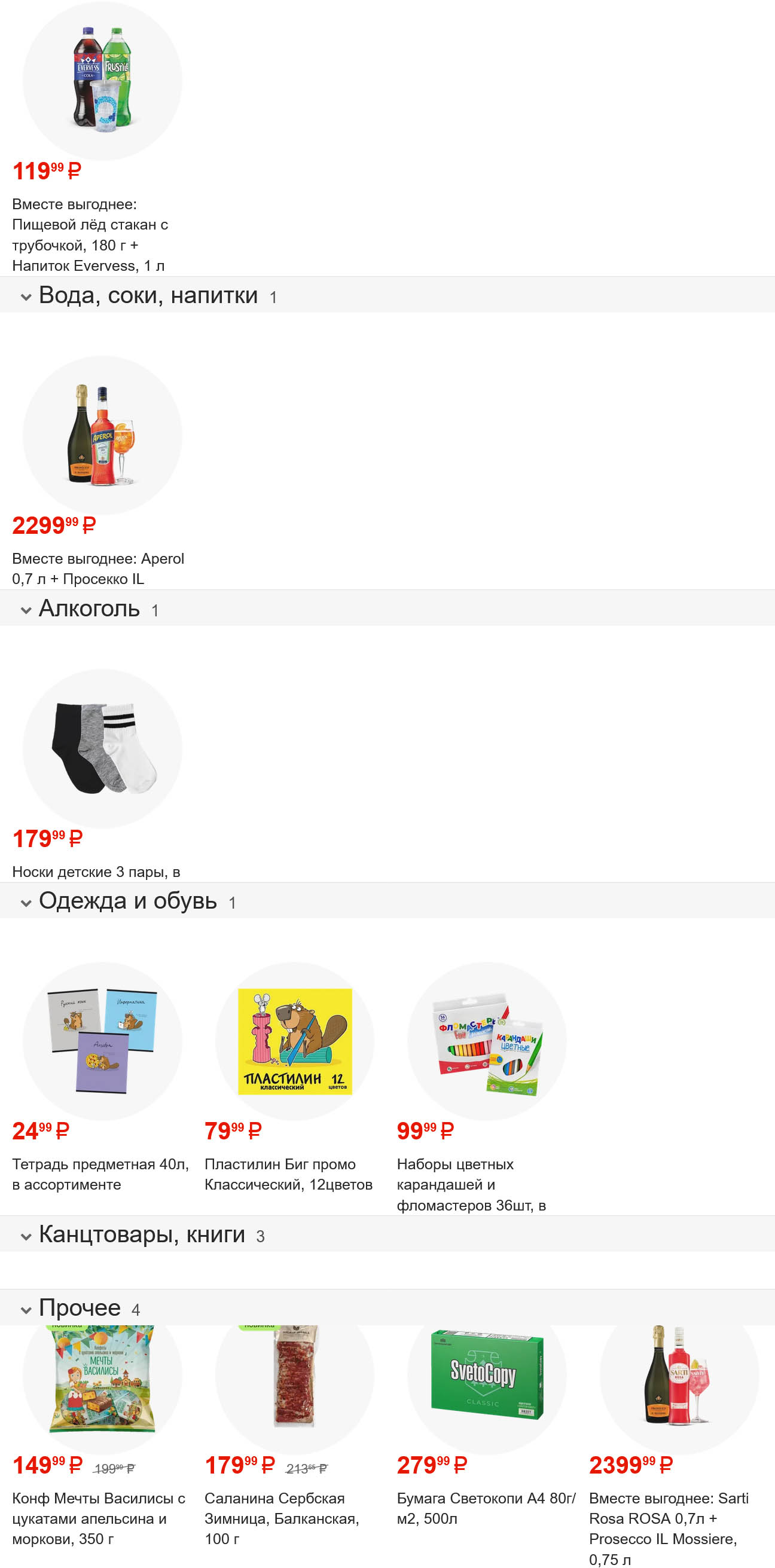Open the Aperol and Prosecco bundle

pyautogui.click(x=102, y=435)
